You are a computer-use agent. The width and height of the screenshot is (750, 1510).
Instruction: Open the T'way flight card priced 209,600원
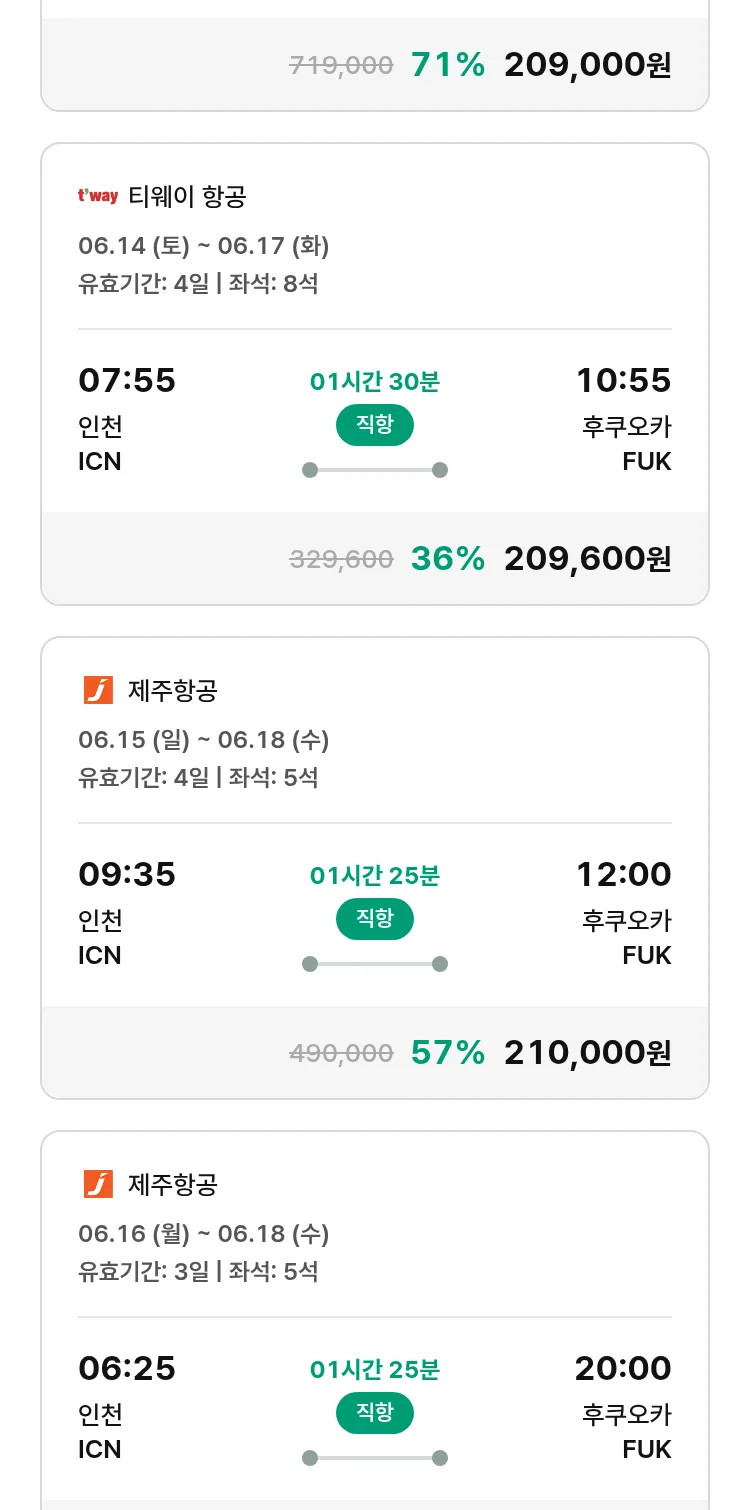coord(375,374)
